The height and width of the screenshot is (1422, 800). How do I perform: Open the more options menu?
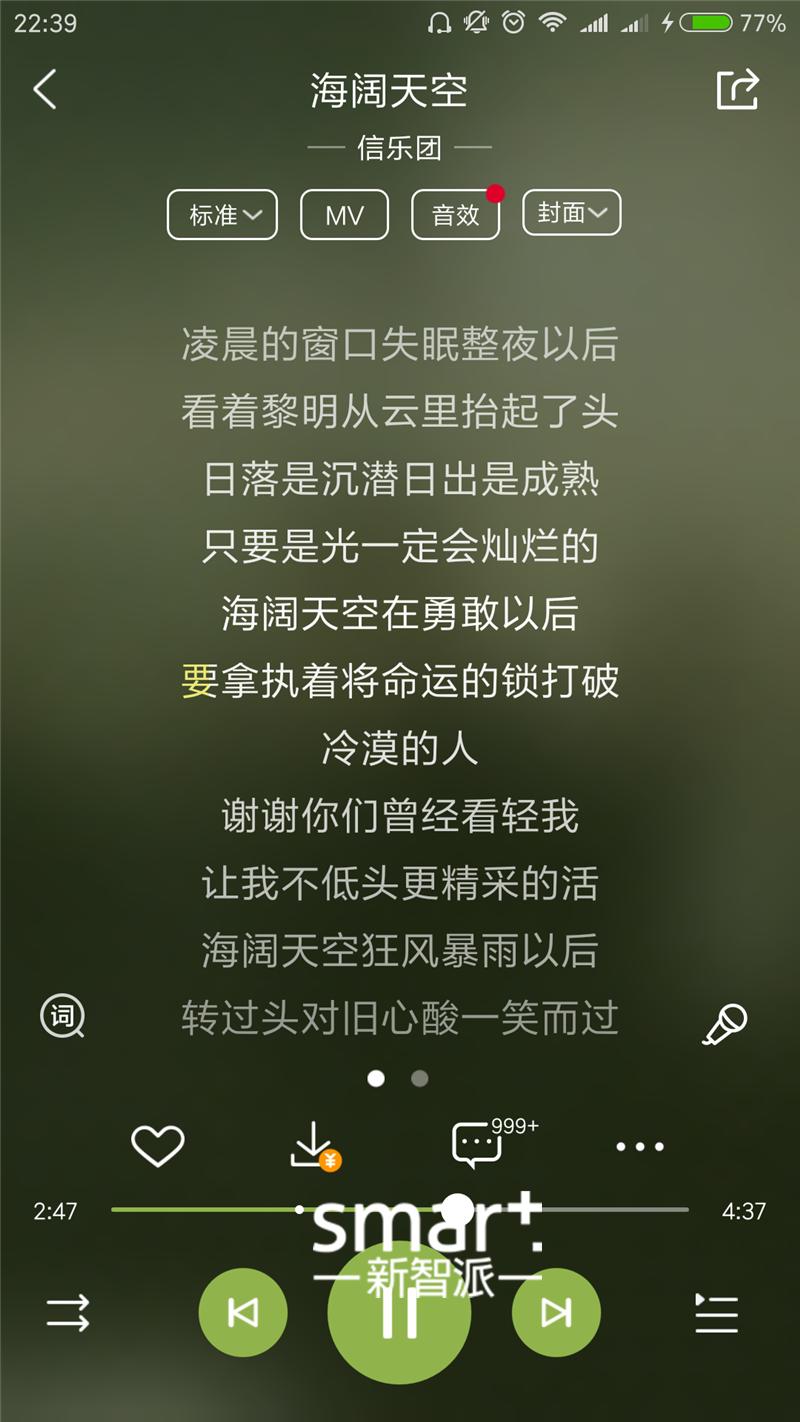tap(638, 1146)
